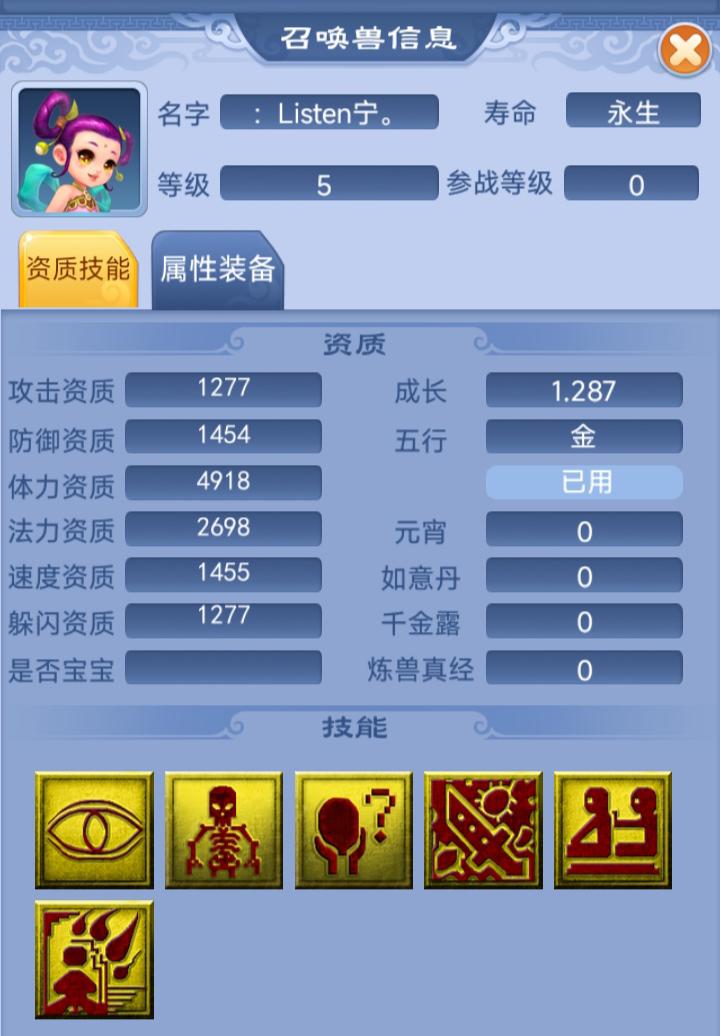This screenshot has height=1036, width=720.
Task: Open the flame figure skill icon
Action: tap(94, 959)
